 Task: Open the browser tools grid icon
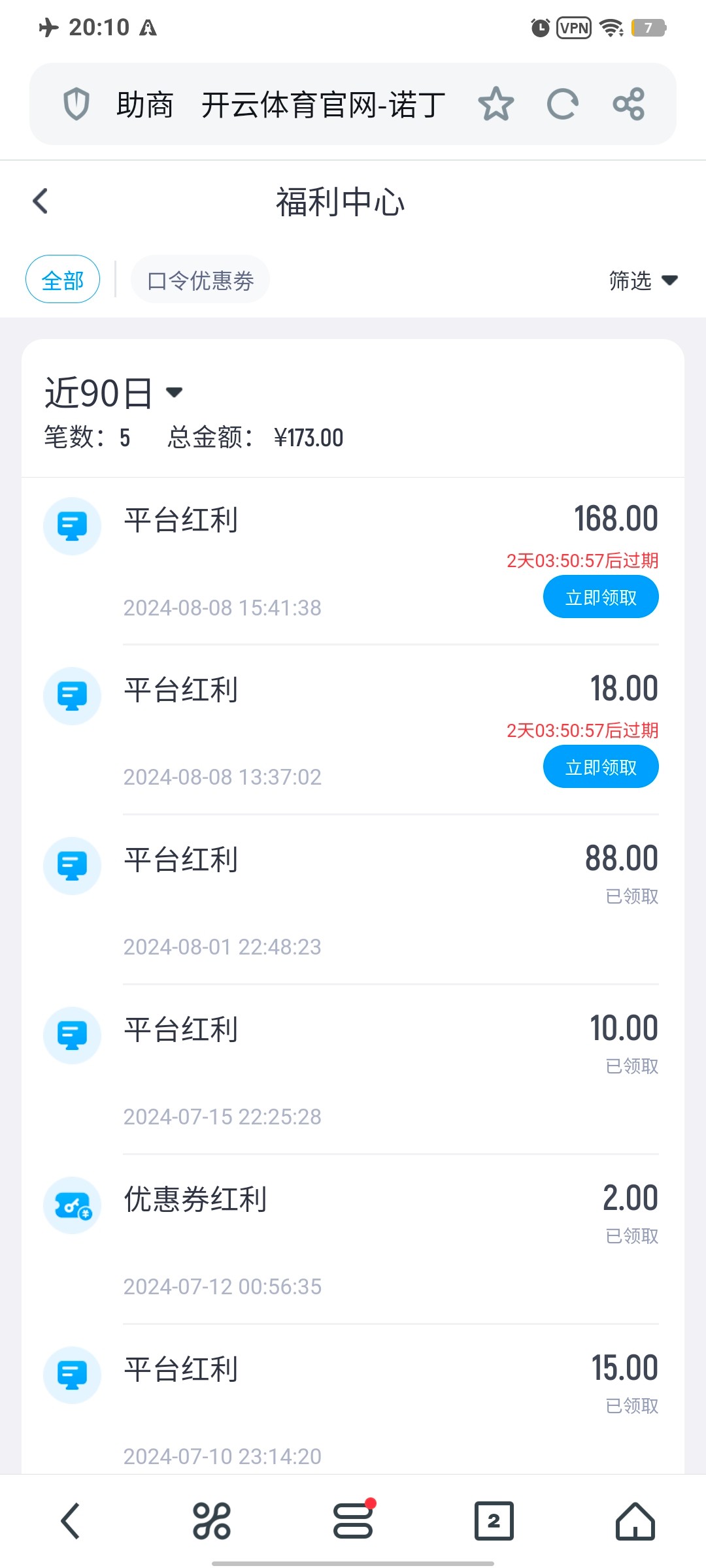pos(212,1521)
